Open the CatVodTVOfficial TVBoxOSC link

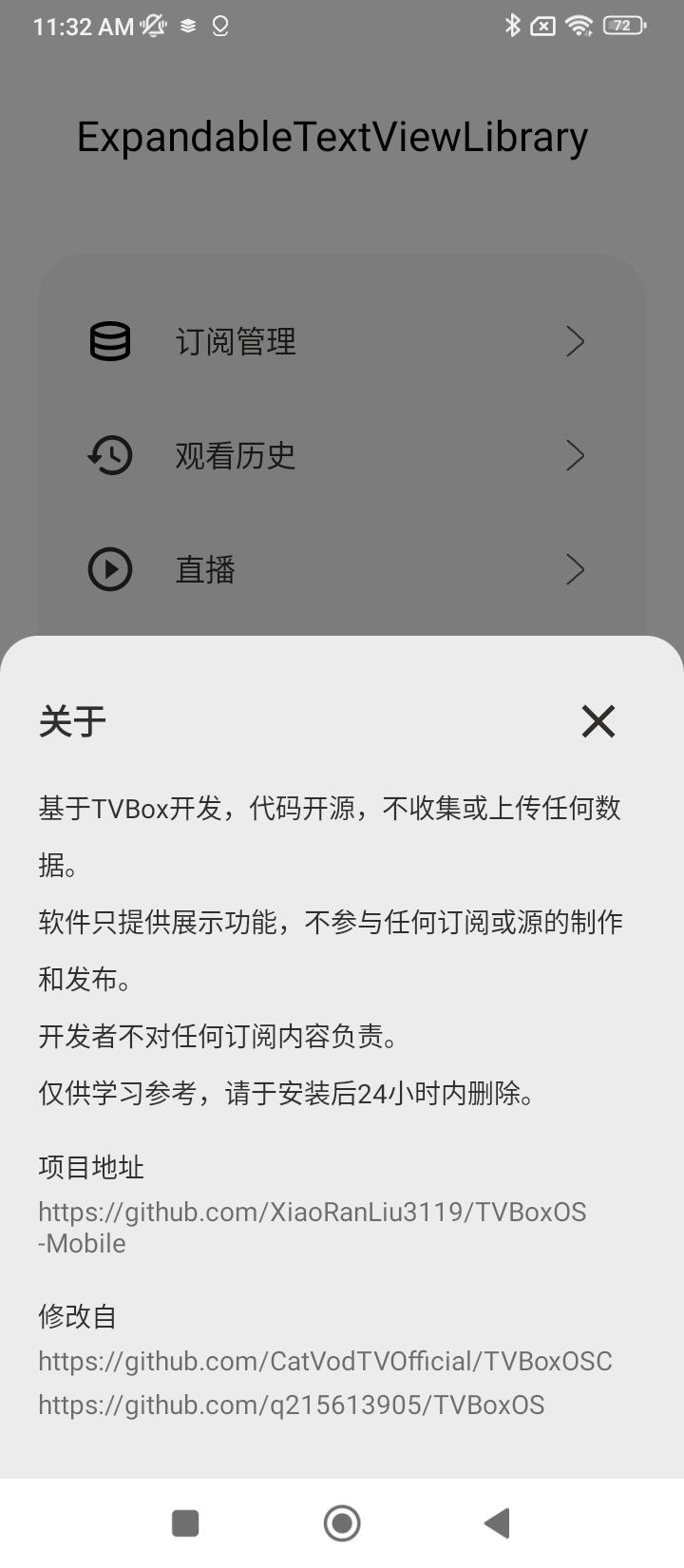tap(325, 1361)
